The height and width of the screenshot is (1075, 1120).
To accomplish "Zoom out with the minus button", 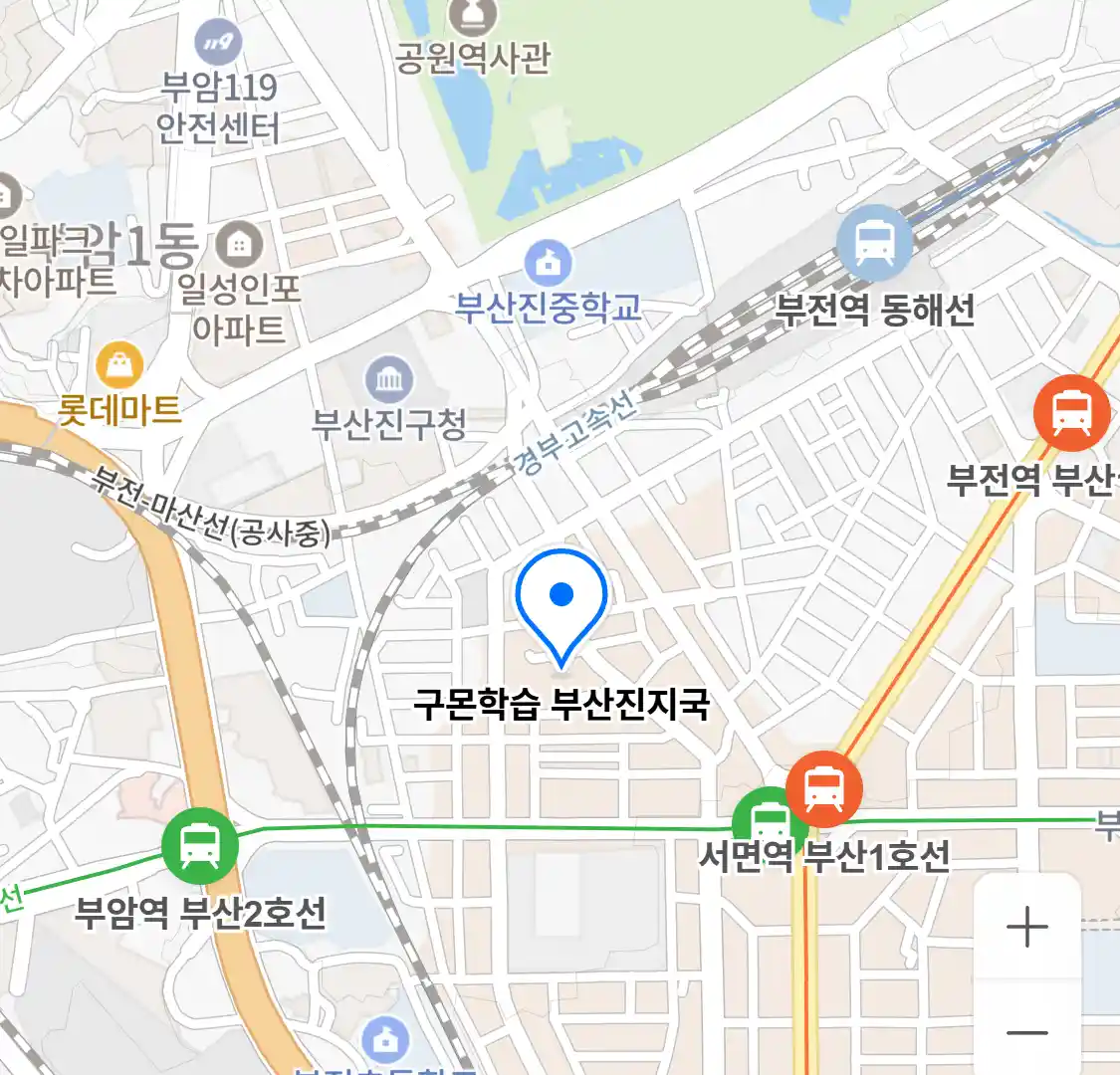I will [x=1026, y=1032].
